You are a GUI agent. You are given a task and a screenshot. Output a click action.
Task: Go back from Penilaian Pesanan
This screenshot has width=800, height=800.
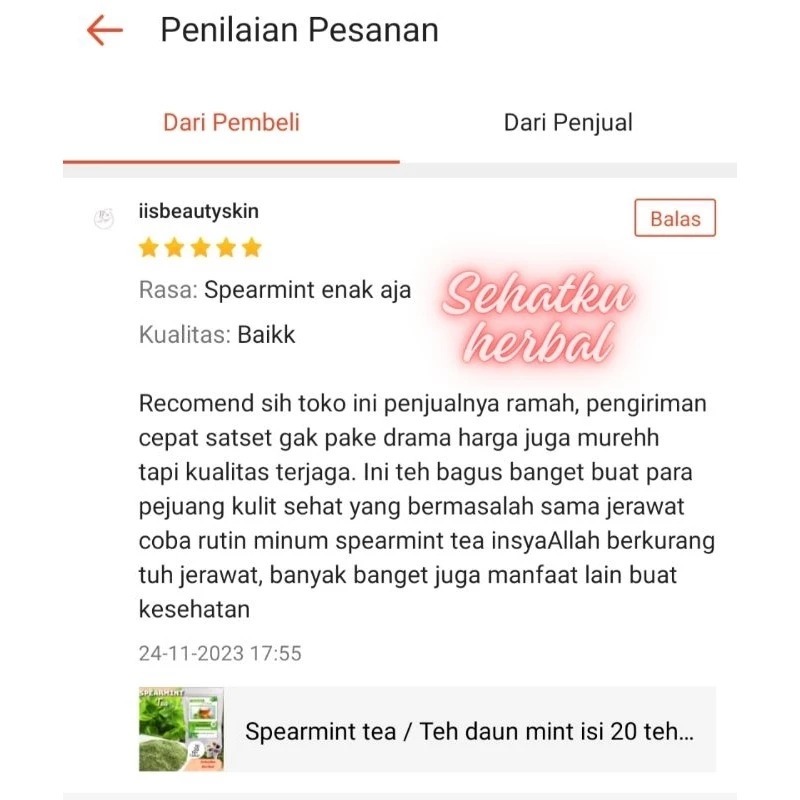tap(104, 31)
